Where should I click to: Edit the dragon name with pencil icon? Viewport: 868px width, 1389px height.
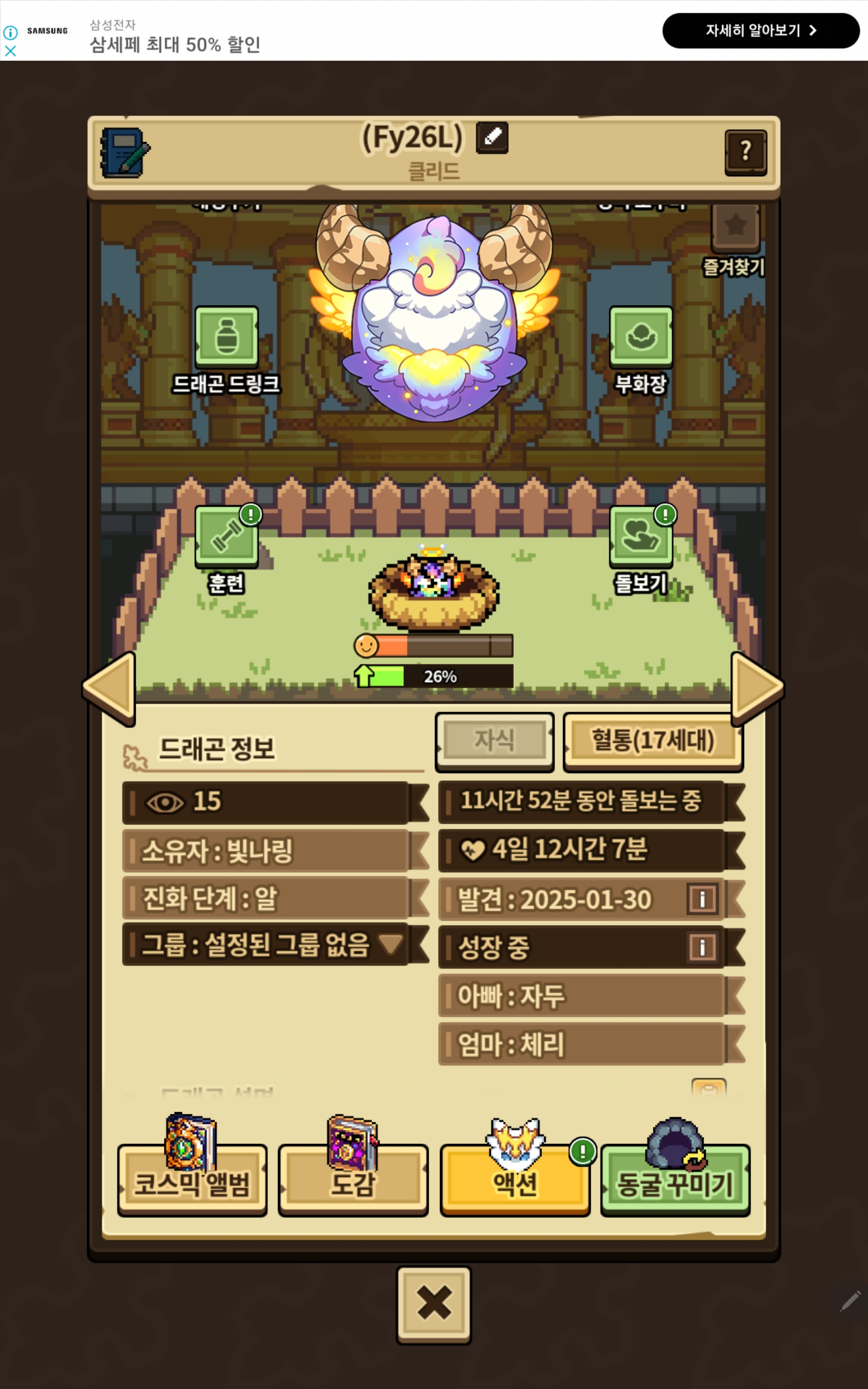[492, 137]
